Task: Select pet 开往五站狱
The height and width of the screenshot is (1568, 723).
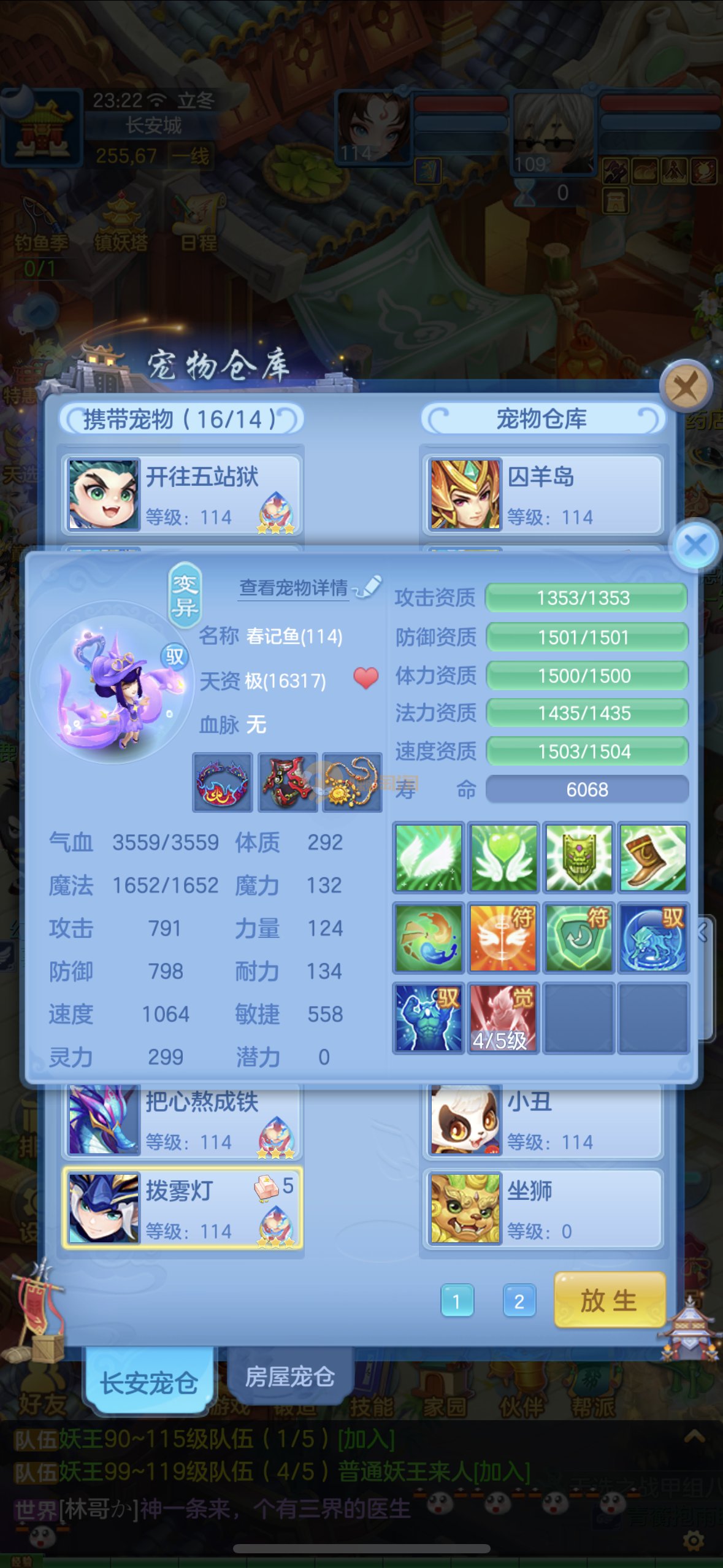Action: point(181,494)
